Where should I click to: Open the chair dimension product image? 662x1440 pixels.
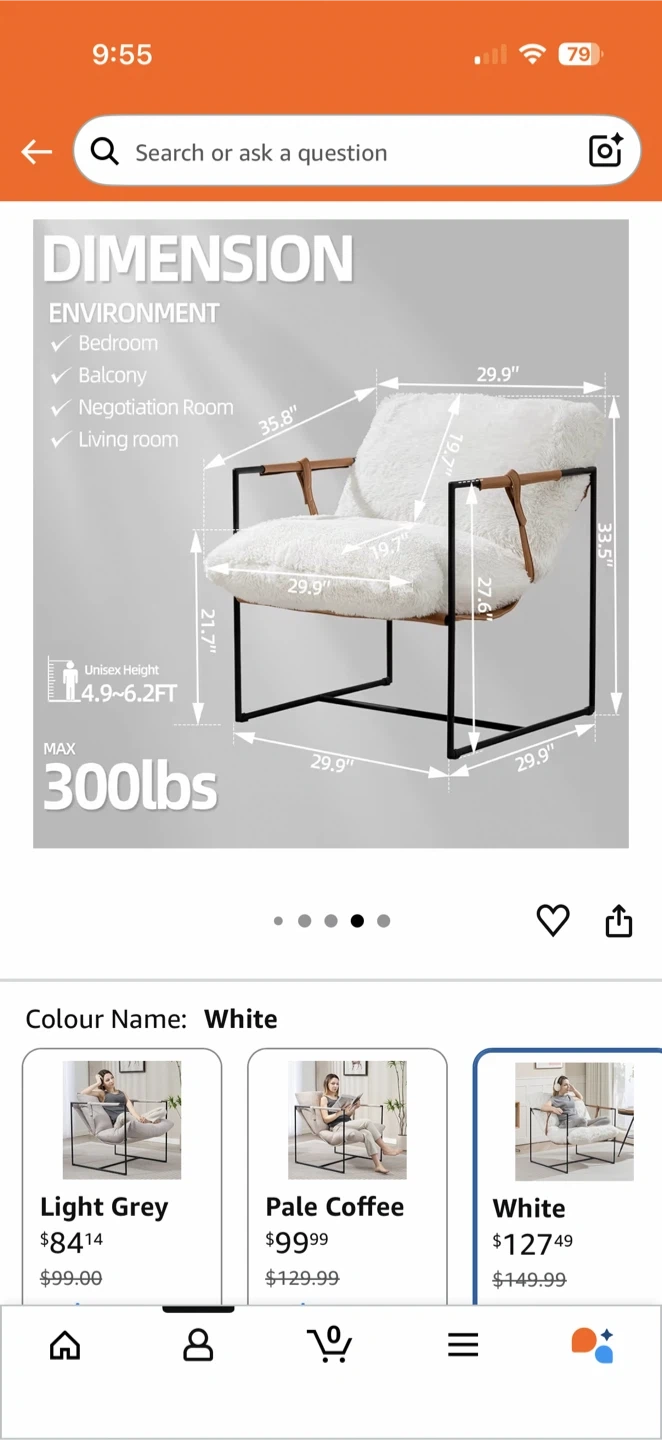331,534
